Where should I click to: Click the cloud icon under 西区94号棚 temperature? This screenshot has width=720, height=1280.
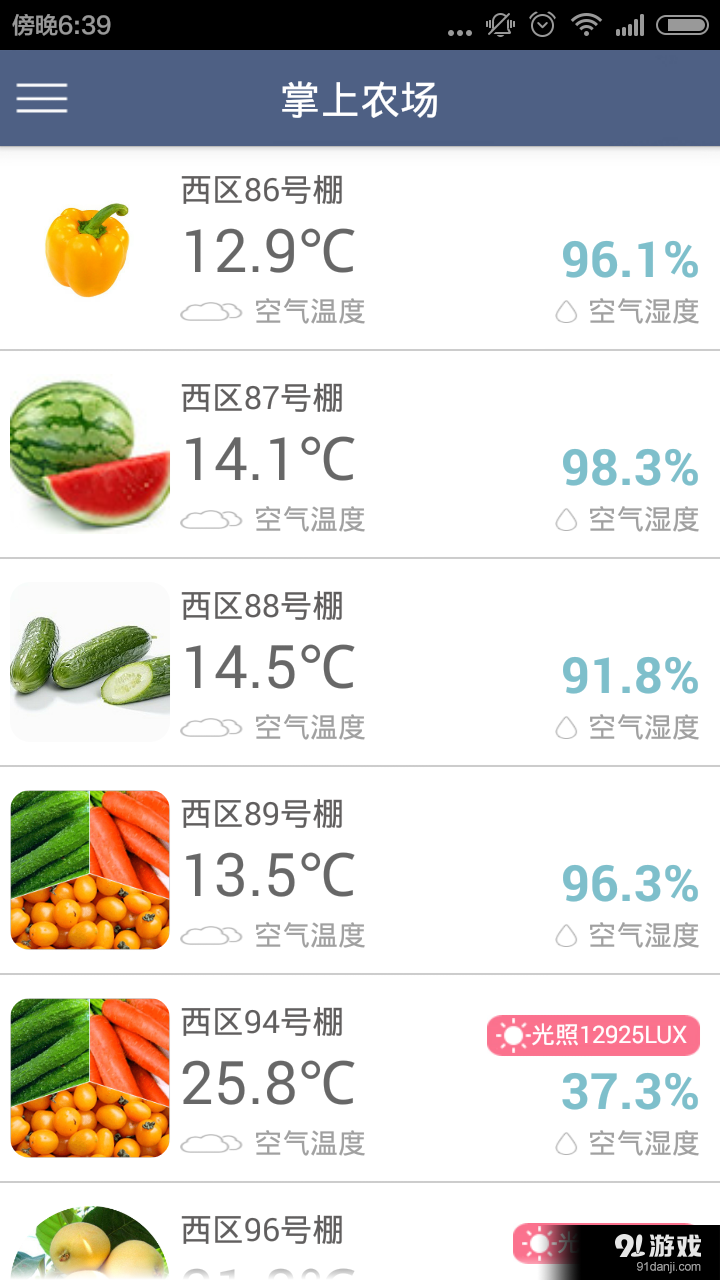(209, 1141)
